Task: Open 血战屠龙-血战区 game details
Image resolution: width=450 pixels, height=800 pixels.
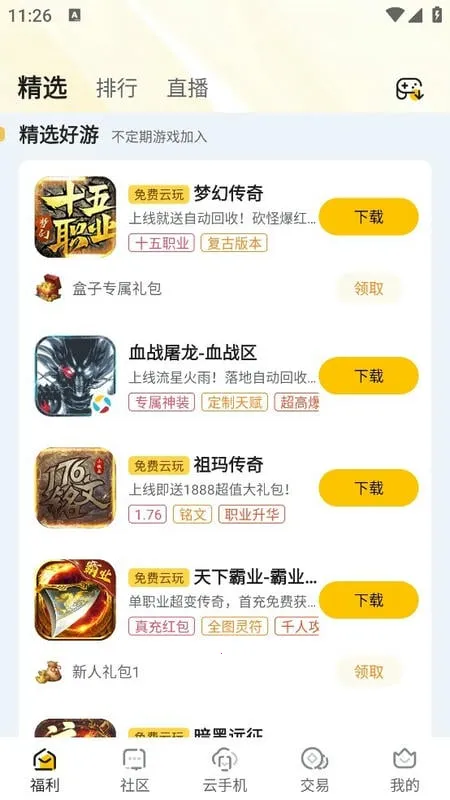Action: (x=193, y=353)
